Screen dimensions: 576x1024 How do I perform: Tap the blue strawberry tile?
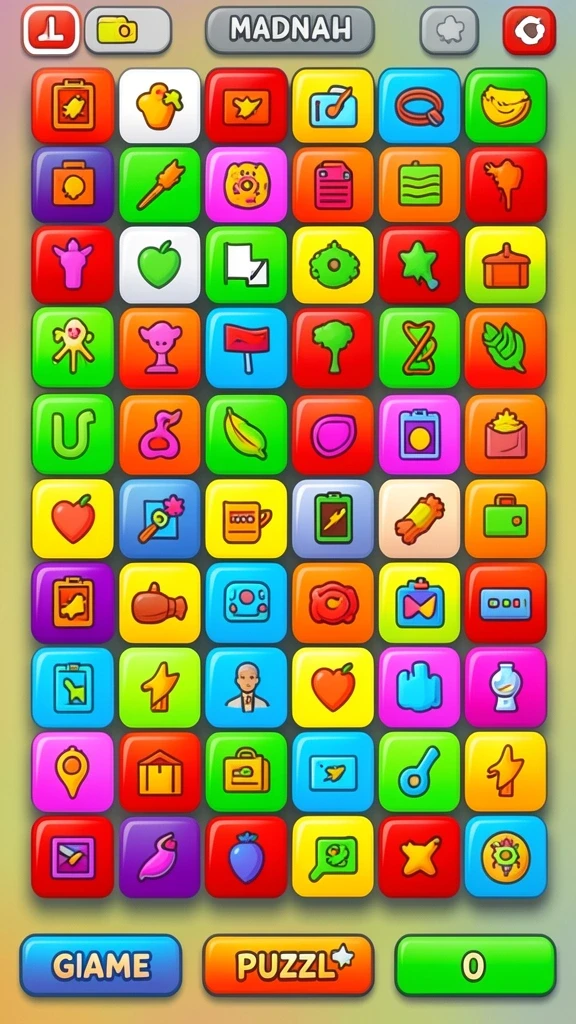(246, 856)
